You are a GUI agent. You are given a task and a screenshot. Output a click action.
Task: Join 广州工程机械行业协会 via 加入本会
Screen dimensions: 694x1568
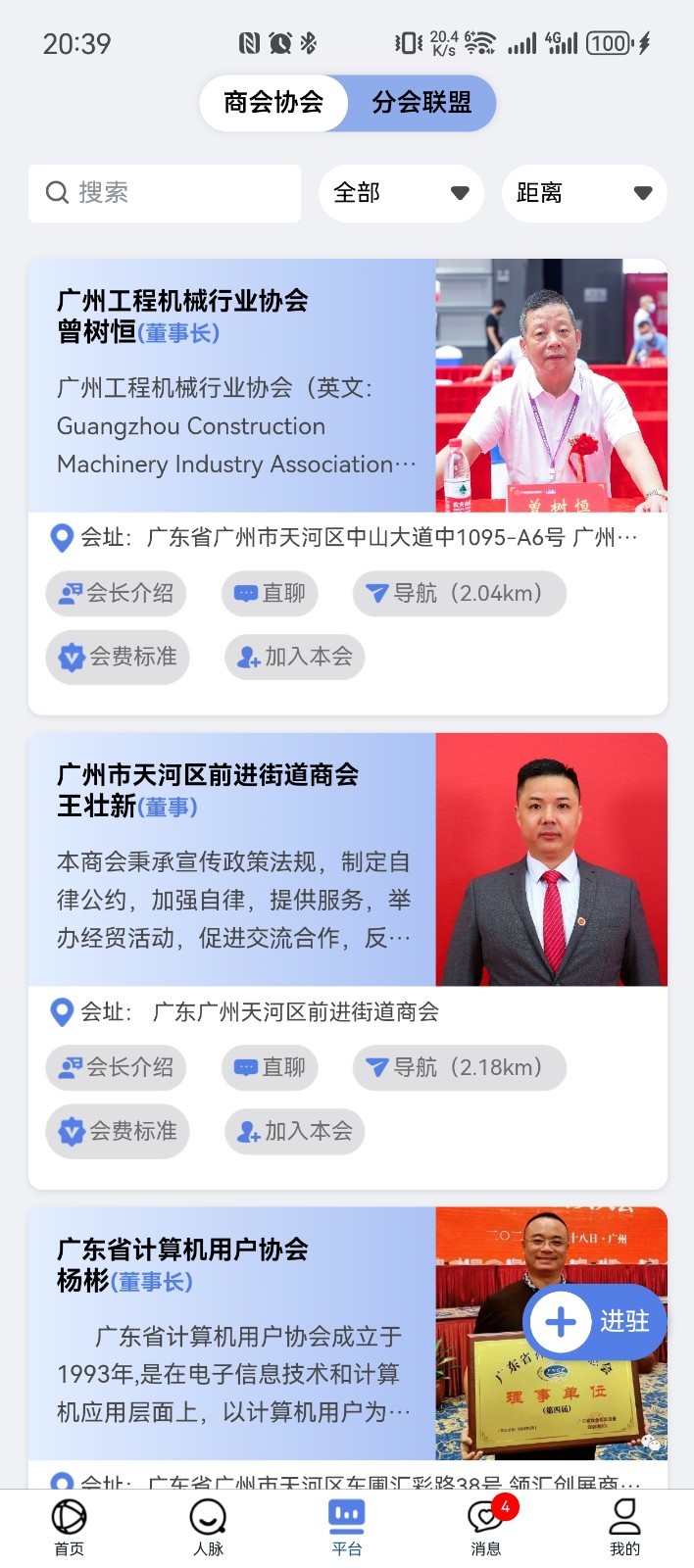click(x=295, y=657)
